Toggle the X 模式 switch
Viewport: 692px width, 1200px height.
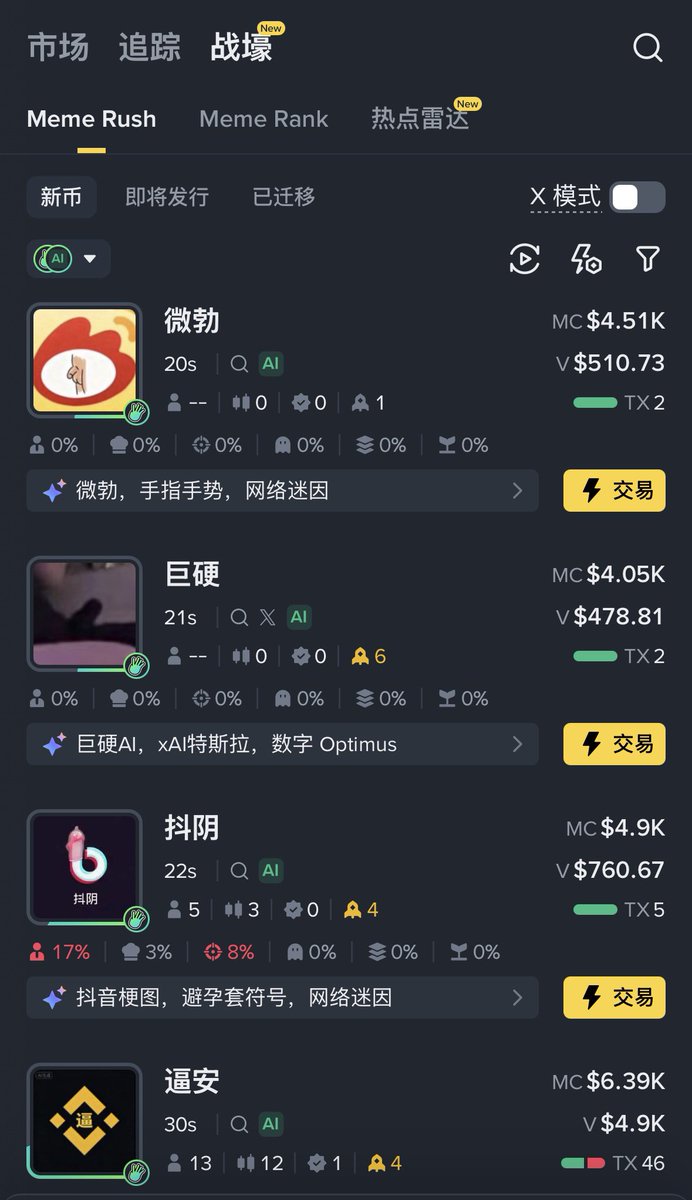tap(637, 197)
